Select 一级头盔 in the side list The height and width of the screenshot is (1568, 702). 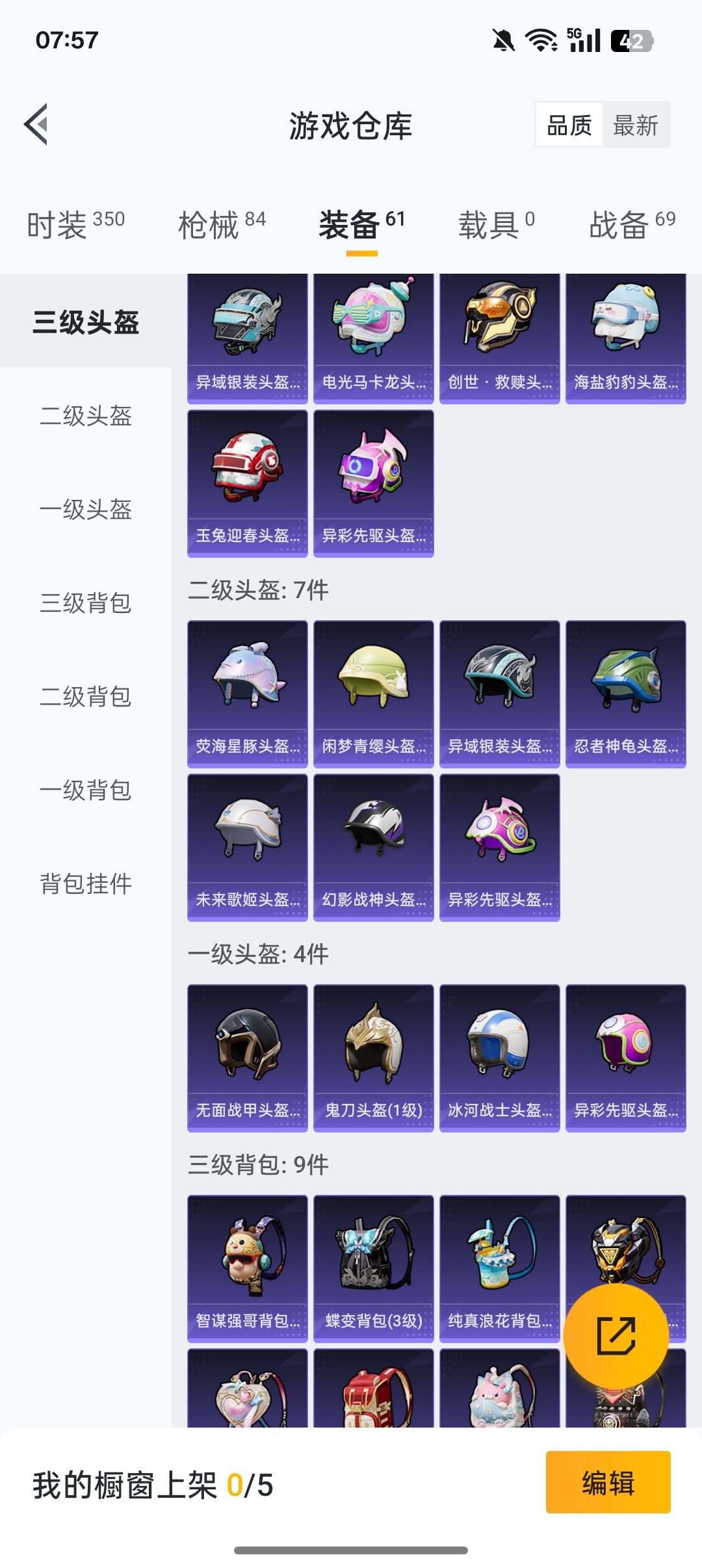[86, 510]
